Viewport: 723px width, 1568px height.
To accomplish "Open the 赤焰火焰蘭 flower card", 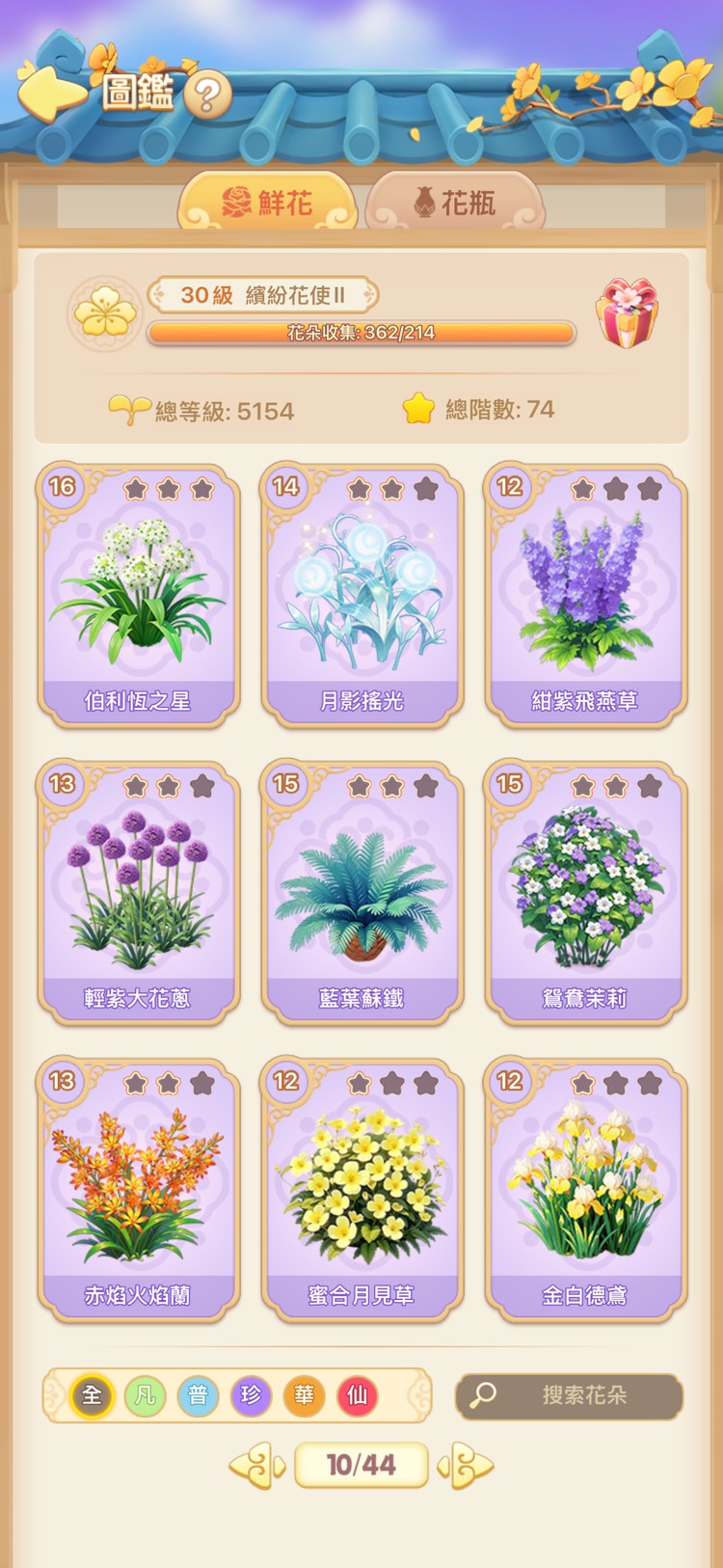I will (138, 1188).
